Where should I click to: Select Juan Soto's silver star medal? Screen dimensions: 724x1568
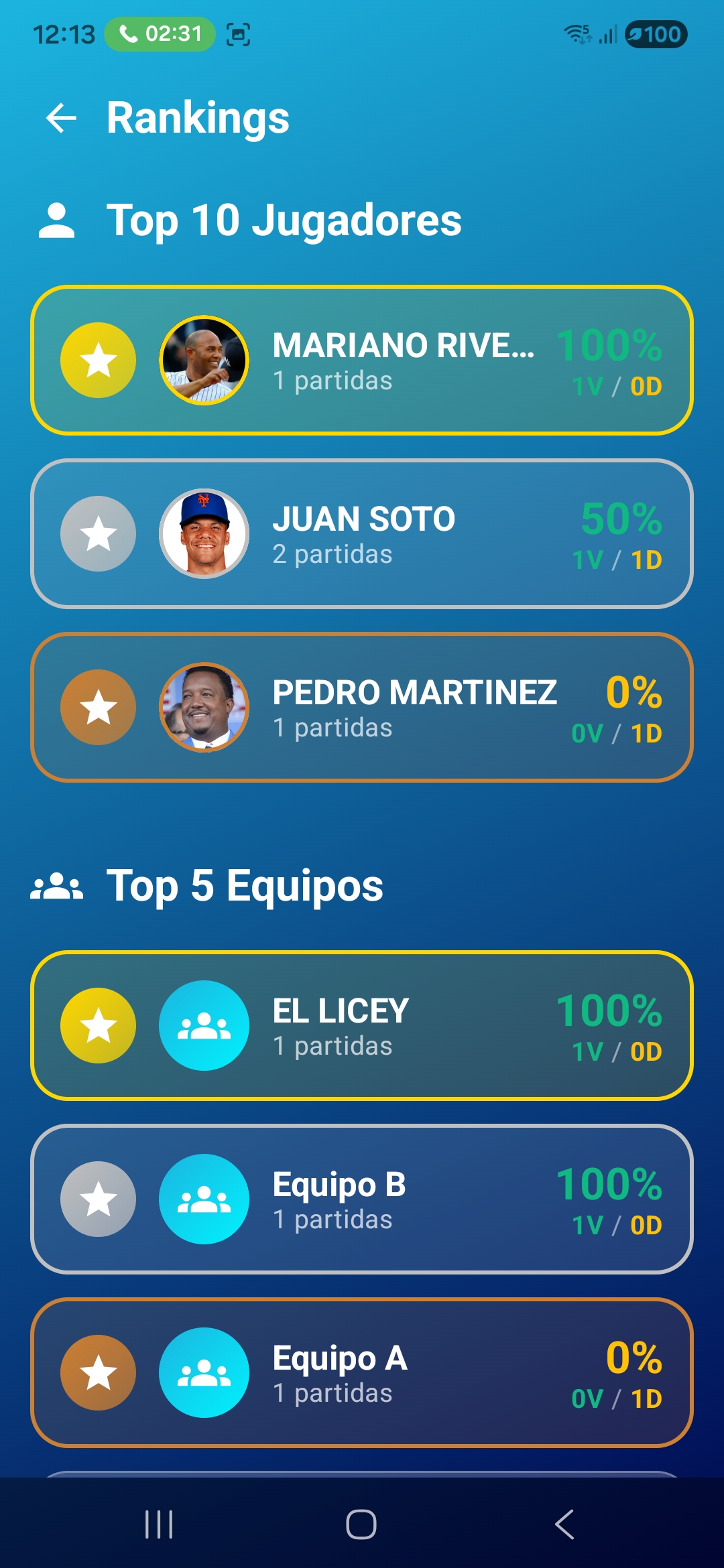(x=98, y=535)
